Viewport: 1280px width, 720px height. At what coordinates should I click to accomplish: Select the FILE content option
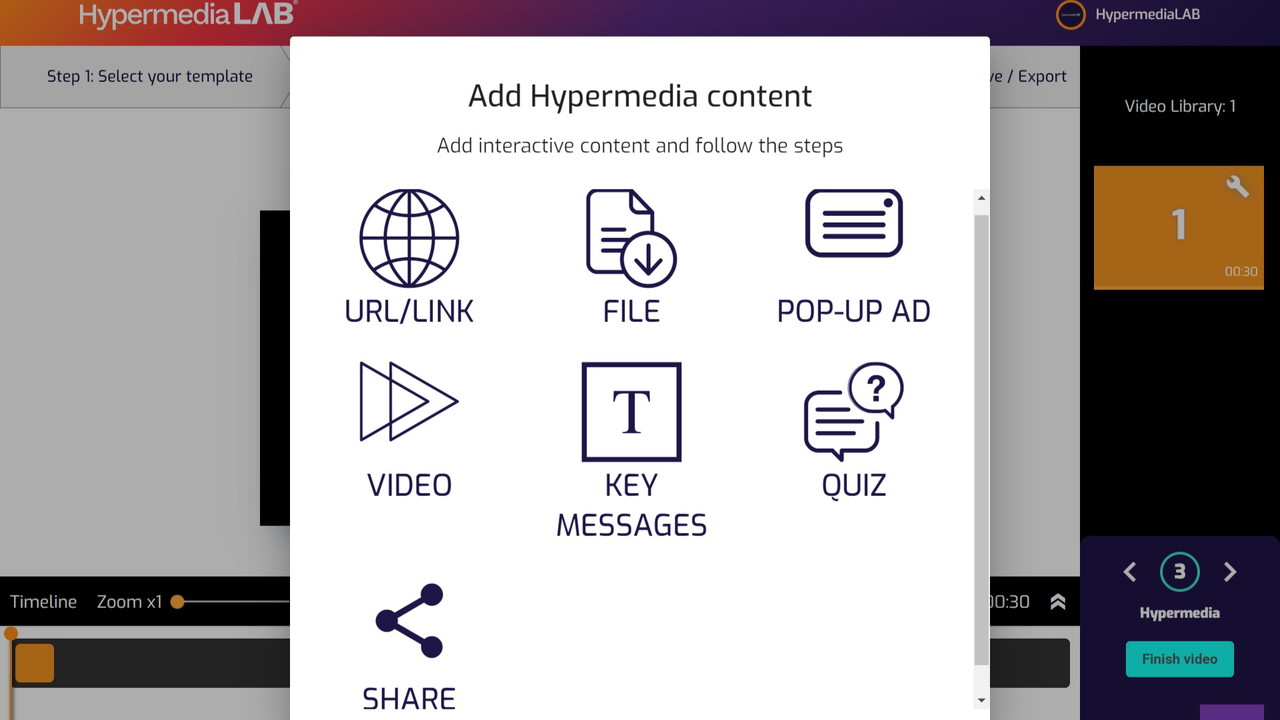click(x=631, y=257)
